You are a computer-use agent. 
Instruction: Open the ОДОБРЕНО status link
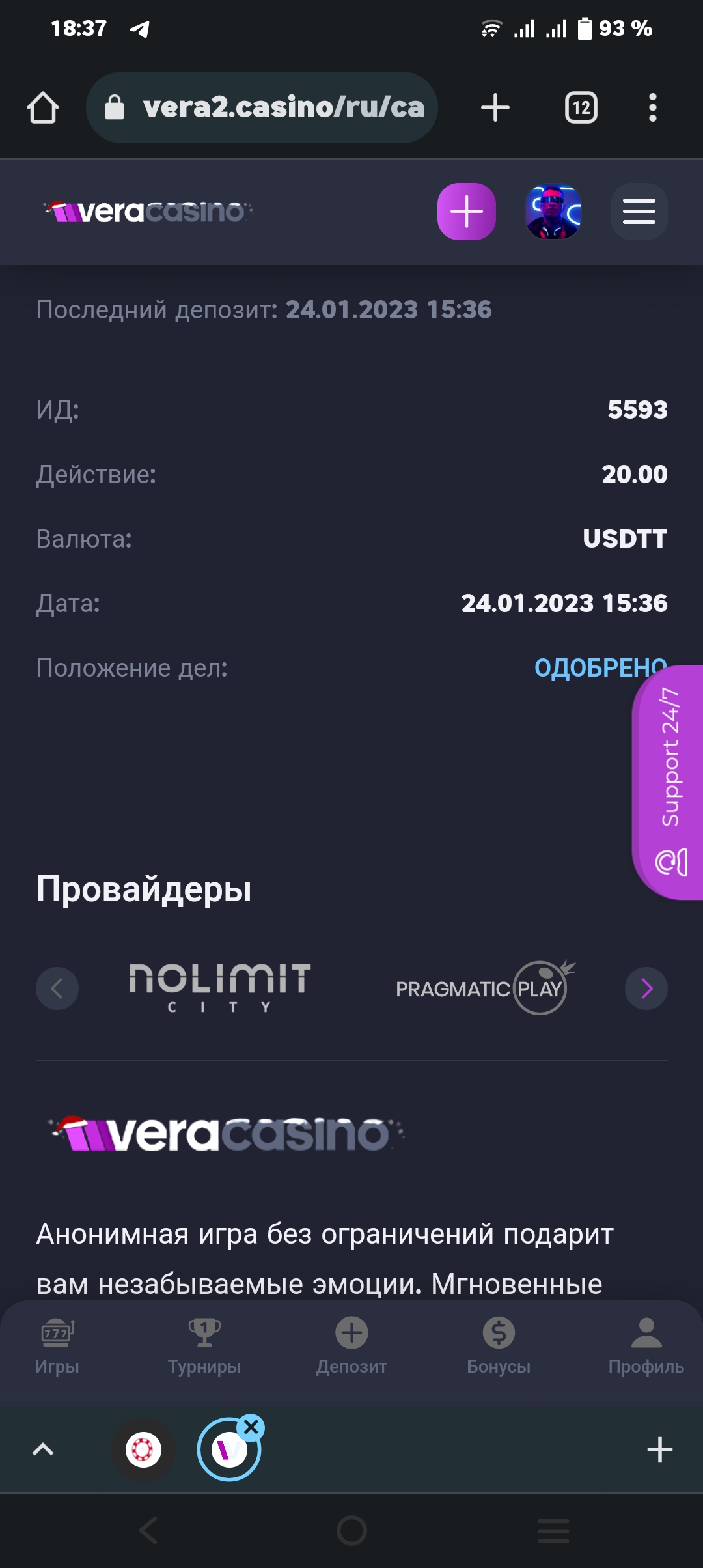(x=600, y=667)
